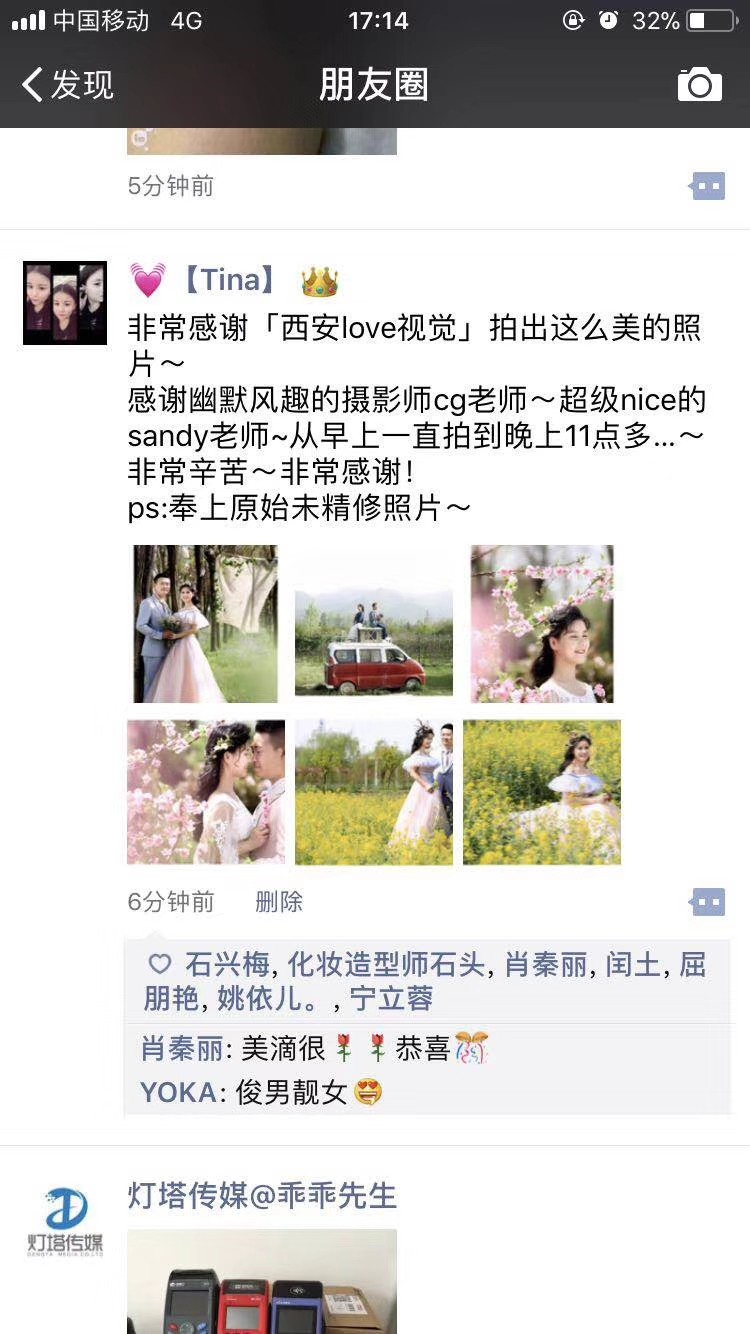
Task: Open the camera to post a moment
Action: coord(699,85)
